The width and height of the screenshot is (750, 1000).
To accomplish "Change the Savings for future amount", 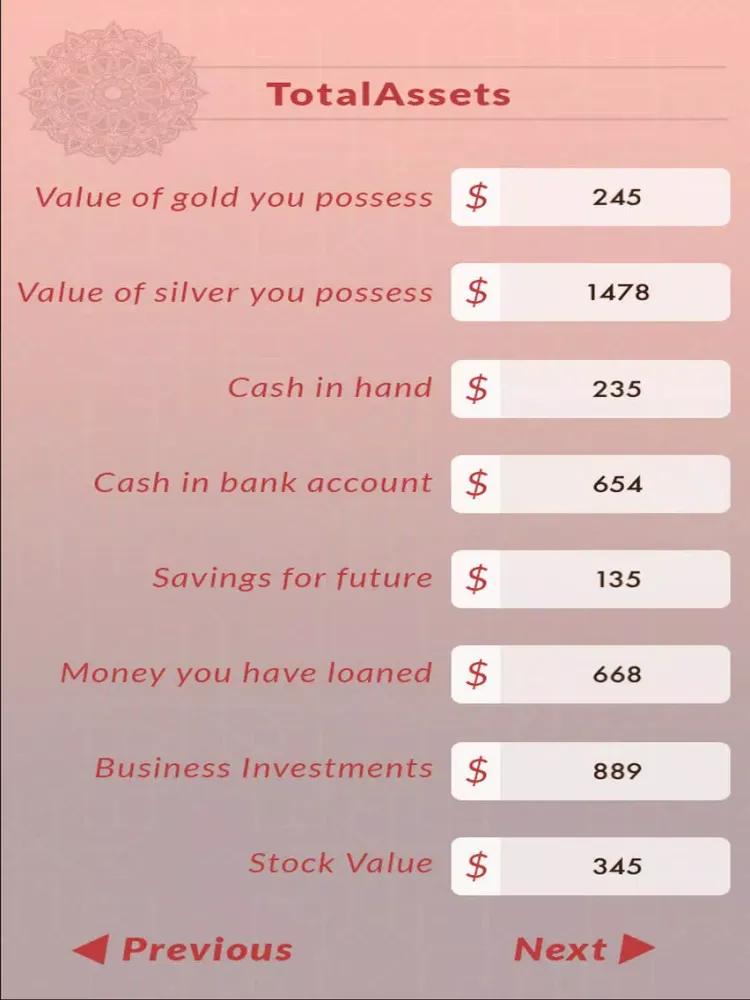I will coord(614,579).
